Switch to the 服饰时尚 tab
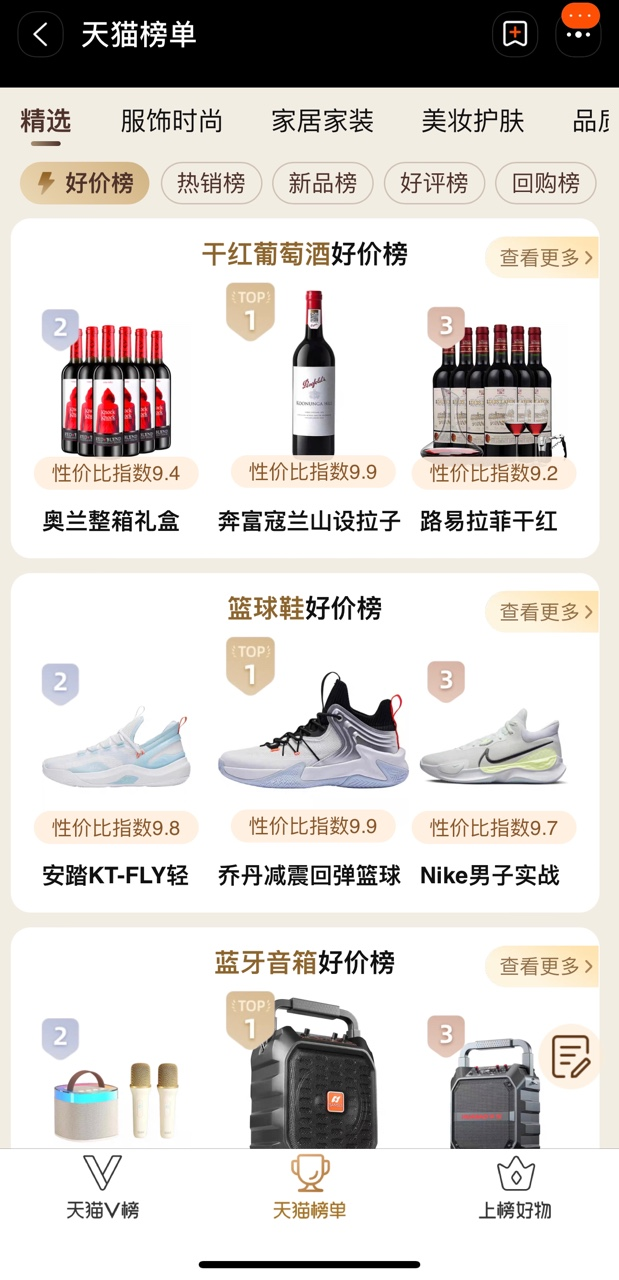 tap(171, 122)
